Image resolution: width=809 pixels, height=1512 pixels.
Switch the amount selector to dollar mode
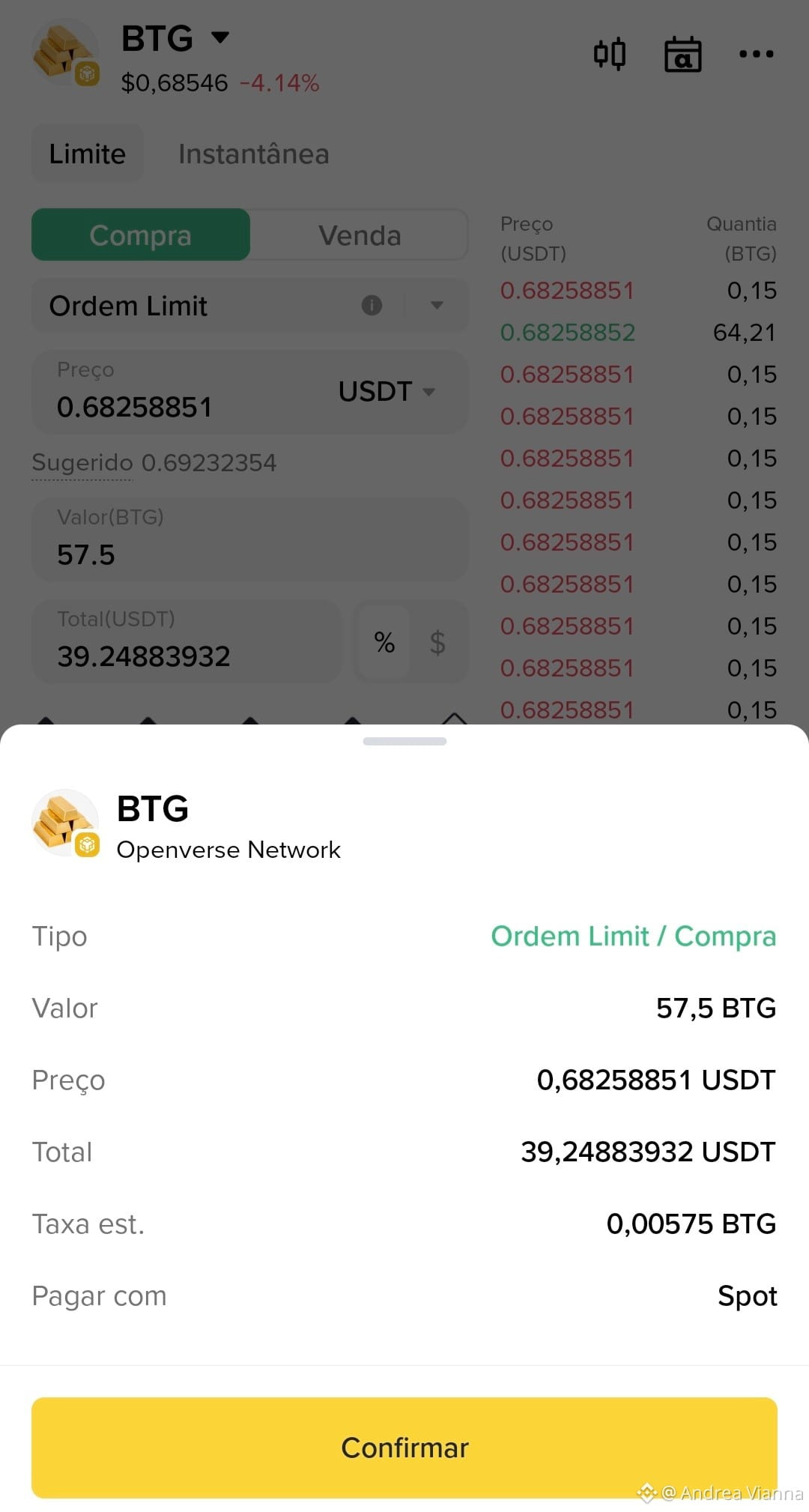[437, 642]
